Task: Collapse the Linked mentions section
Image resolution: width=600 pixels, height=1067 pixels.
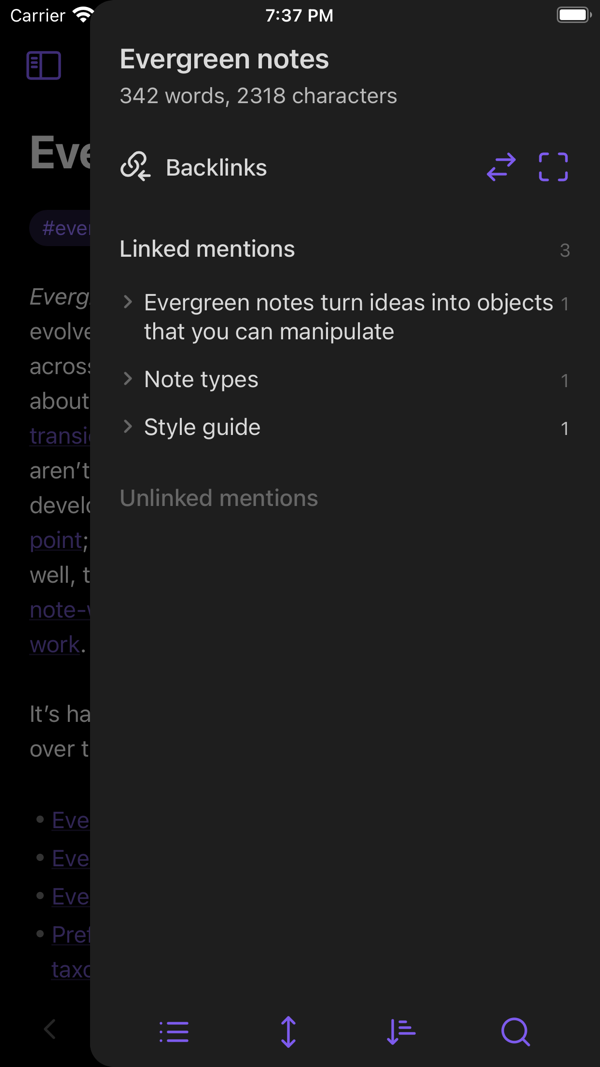Action: point(207,249)
